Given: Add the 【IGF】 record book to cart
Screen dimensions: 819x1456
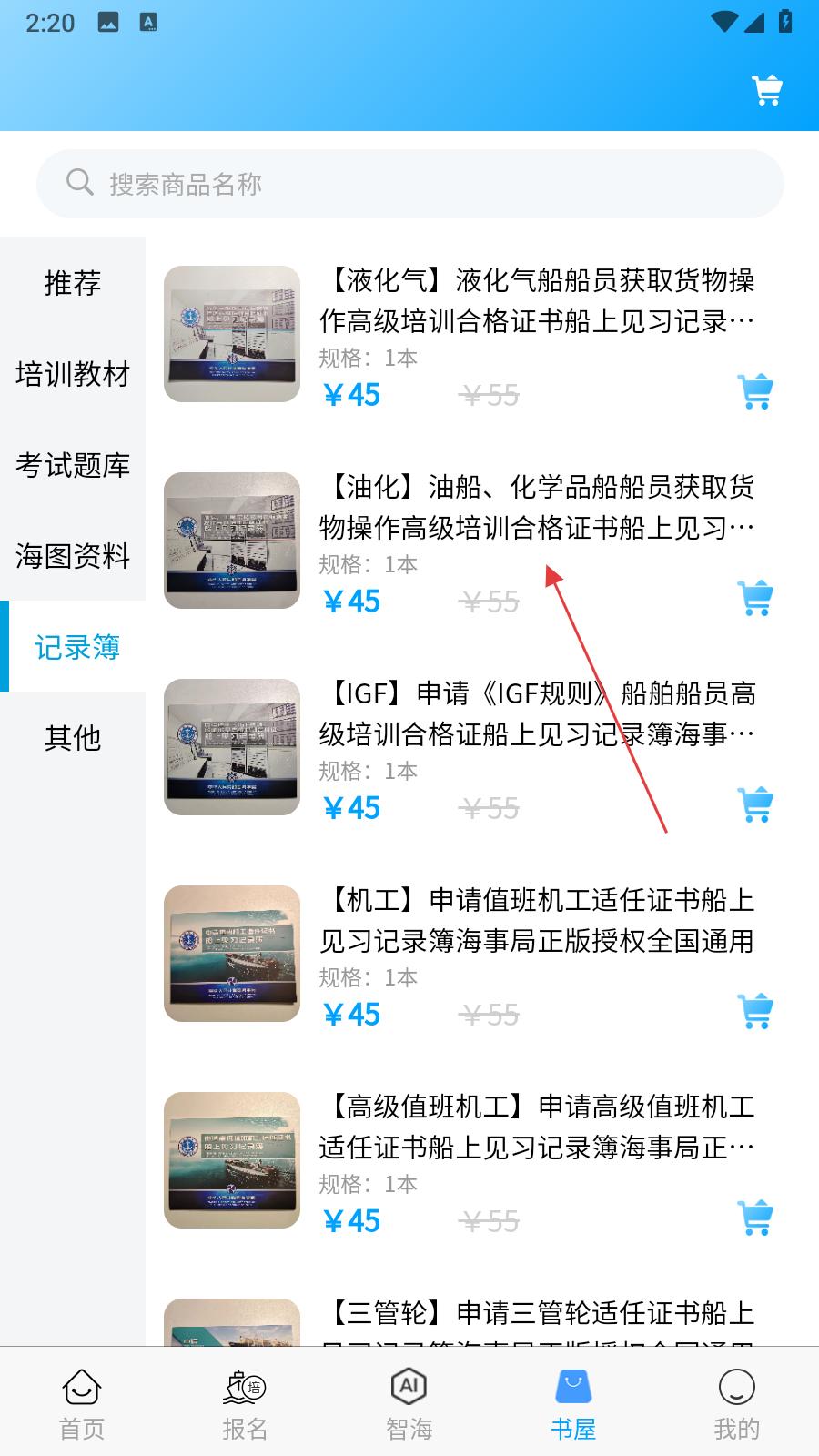Looking at the screenshot, I should click(755, 804).
